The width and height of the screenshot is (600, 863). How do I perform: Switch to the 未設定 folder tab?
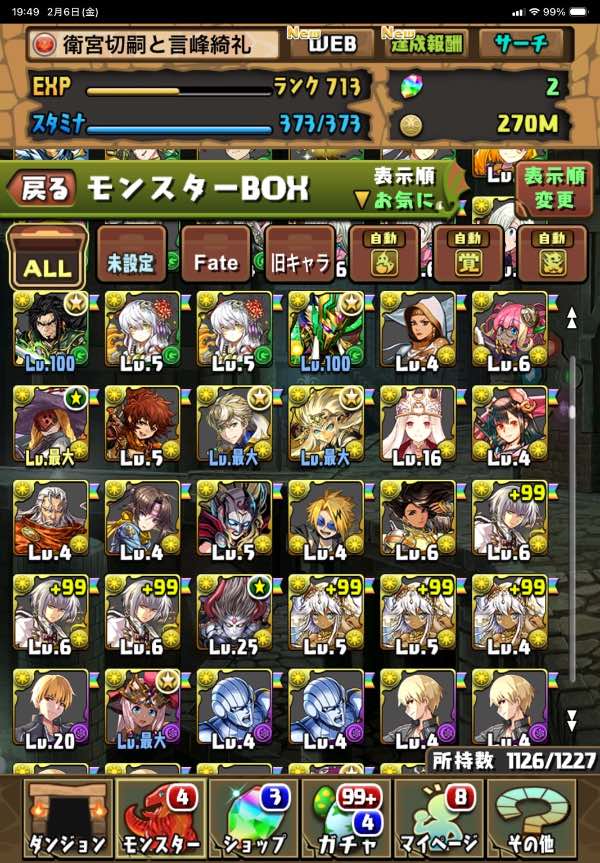point(131,256)
